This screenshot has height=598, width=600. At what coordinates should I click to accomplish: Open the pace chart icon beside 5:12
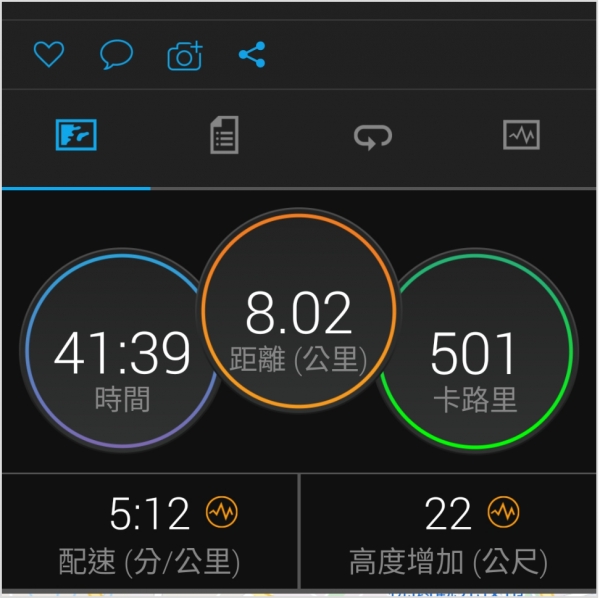[222, 513]
